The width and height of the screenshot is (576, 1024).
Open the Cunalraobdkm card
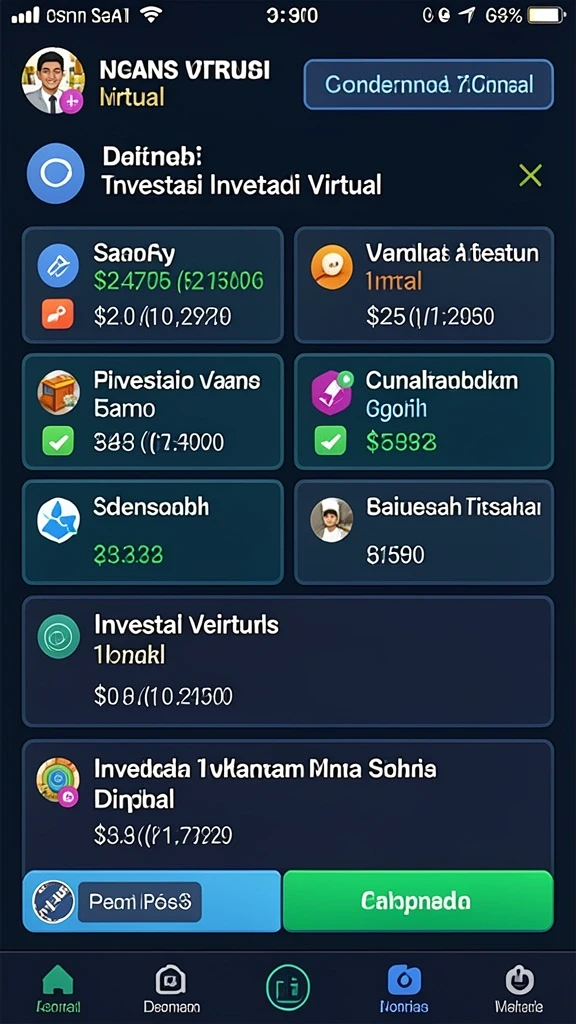(x=424, y=411)
